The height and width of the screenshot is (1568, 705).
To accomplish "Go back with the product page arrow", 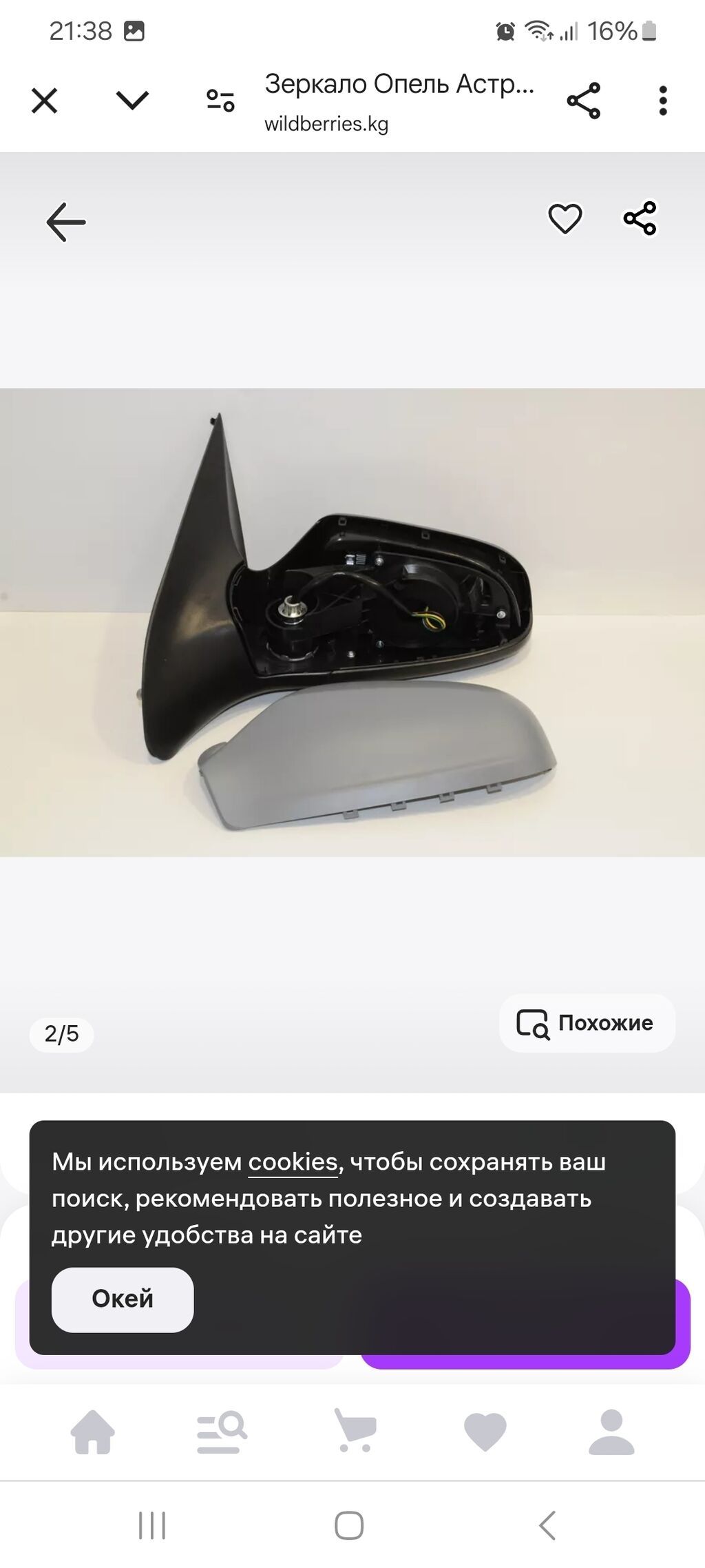I will [66, 222].
